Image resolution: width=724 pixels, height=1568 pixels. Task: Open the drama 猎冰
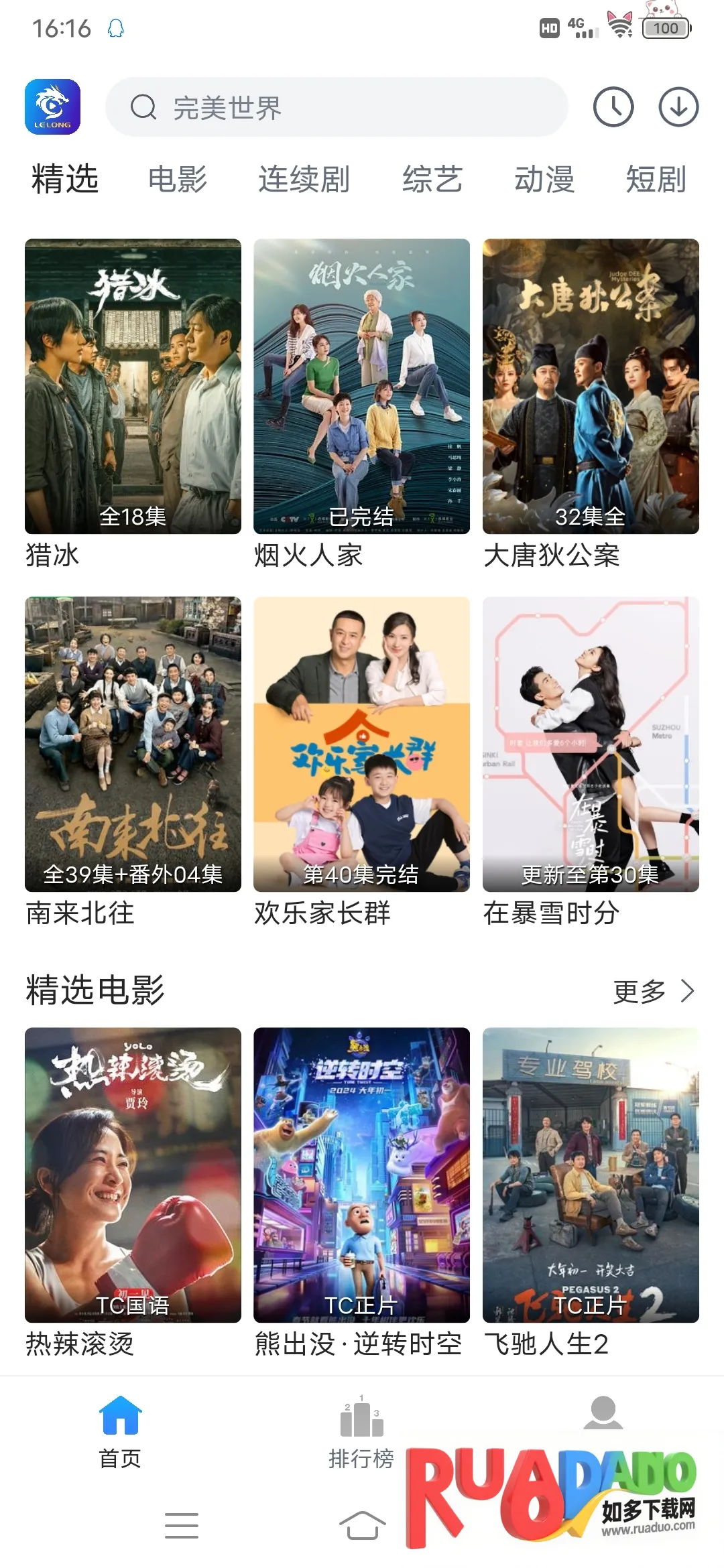(x=133, y=387)
